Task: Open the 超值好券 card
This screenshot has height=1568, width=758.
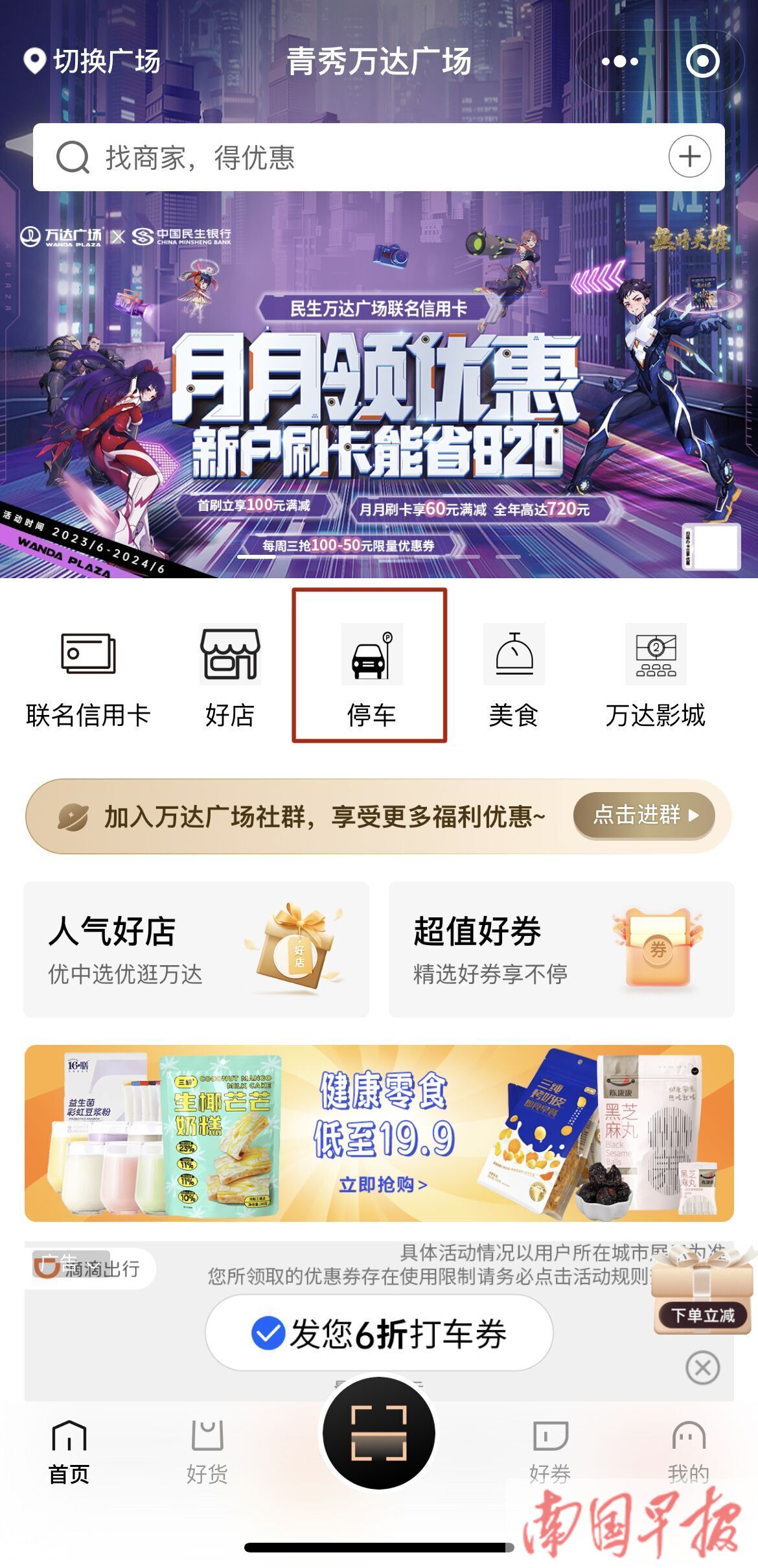Action: tap(561, 949)
